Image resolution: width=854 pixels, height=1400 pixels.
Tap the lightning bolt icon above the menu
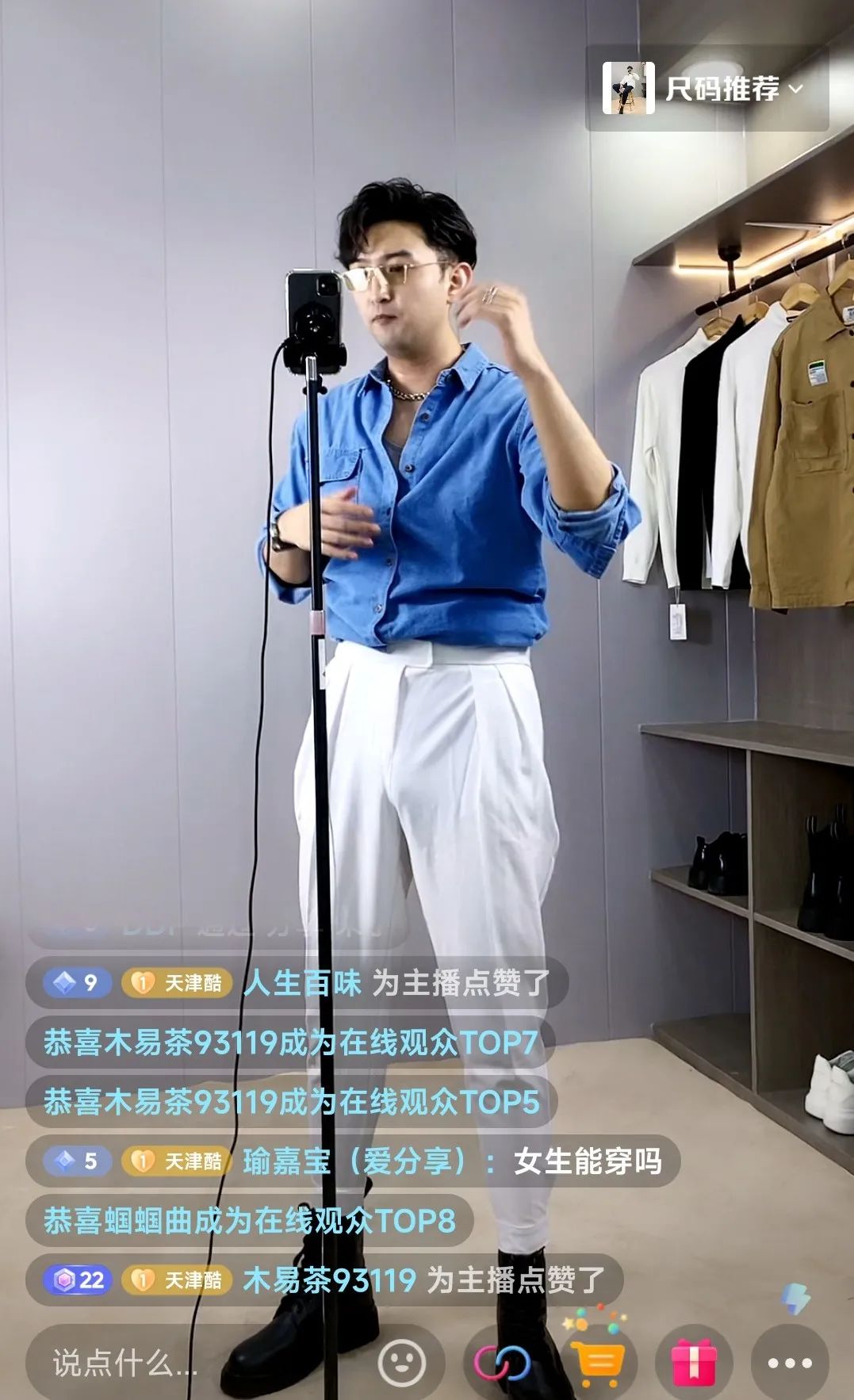pos(795,1299)
